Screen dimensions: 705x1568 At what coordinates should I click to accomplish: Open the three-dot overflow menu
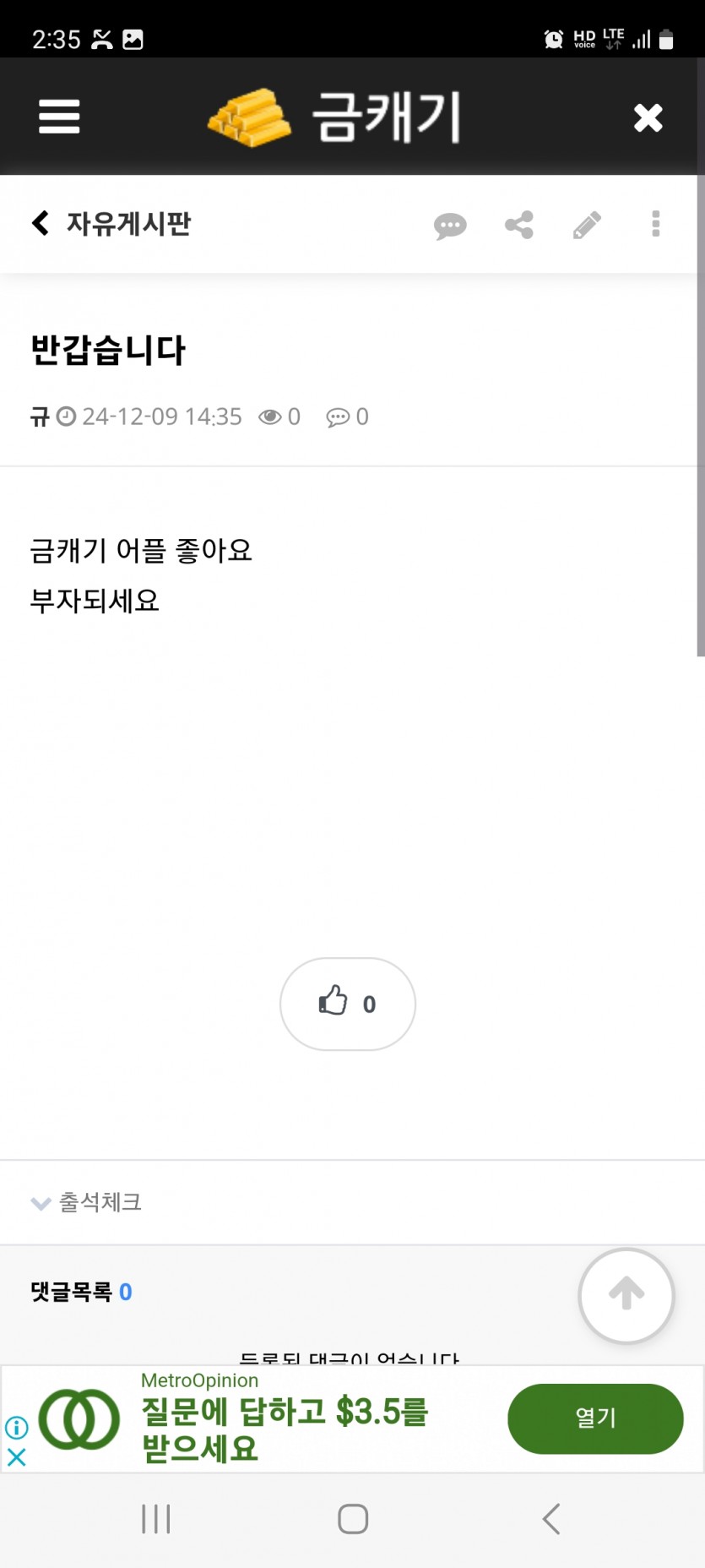(x=655, y=224)
